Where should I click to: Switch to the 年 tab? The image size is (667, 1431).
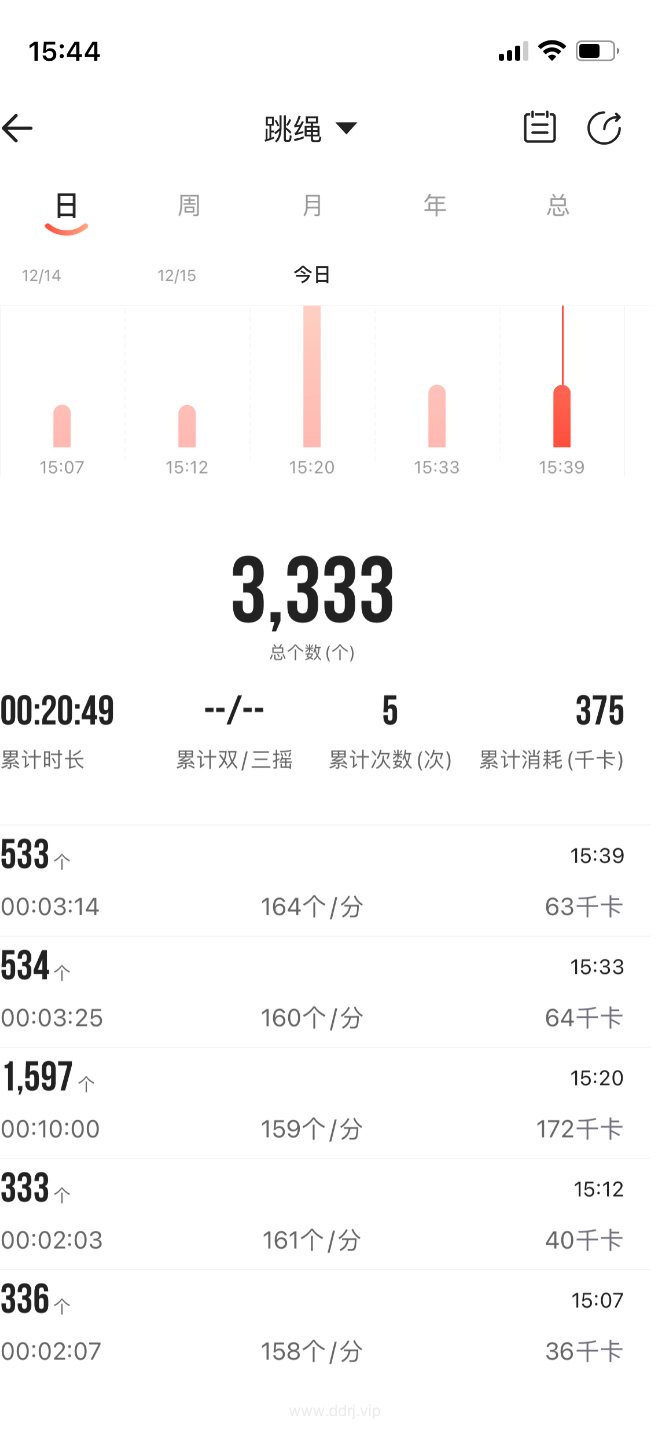pyautogui.click(x=435, y=206)
